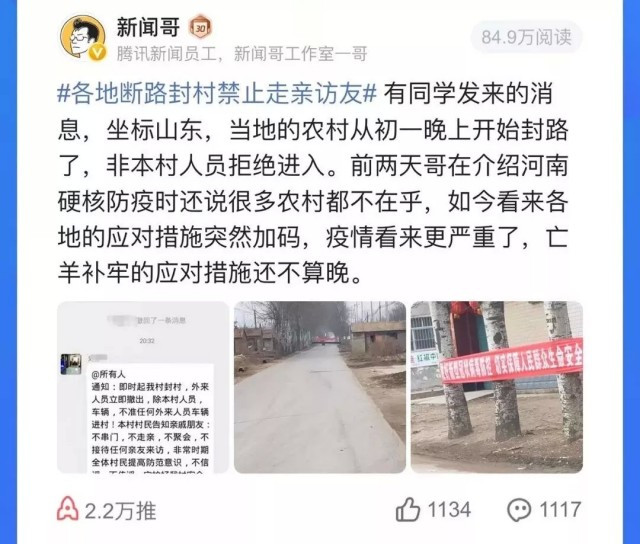View the chat notice screenshot image

(x=142, y=387)
